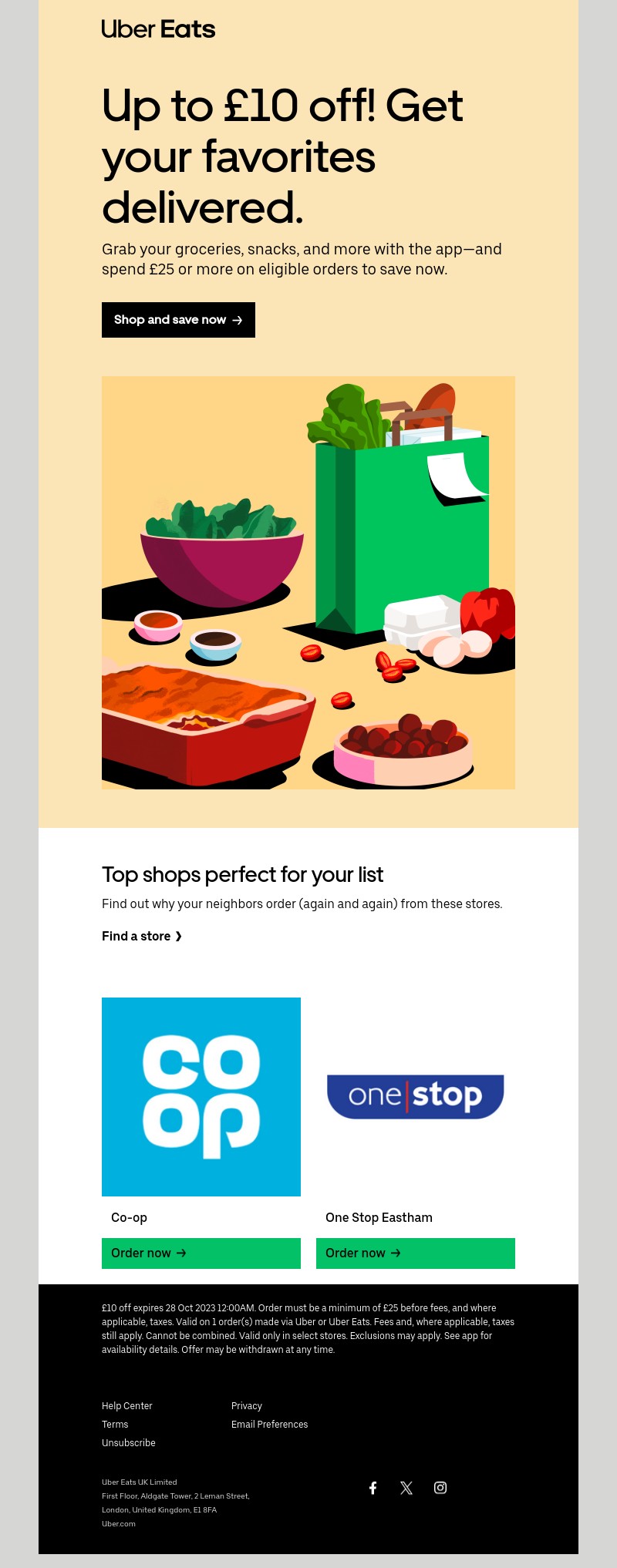Open the Facebook icon
This screenshot has width=617, height=1568.
pos(373,1488)
